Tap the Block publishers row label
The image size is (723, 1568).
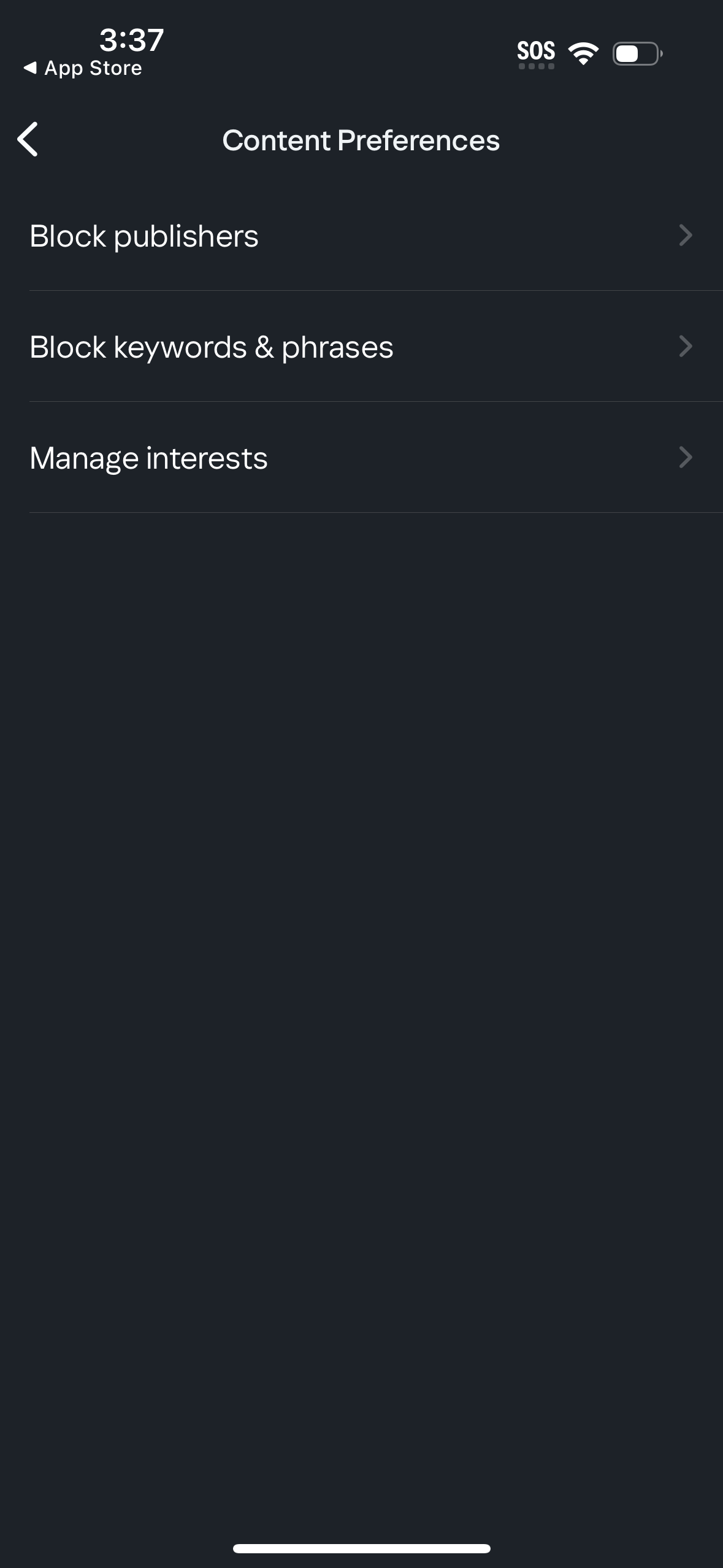tap(143, 235)
